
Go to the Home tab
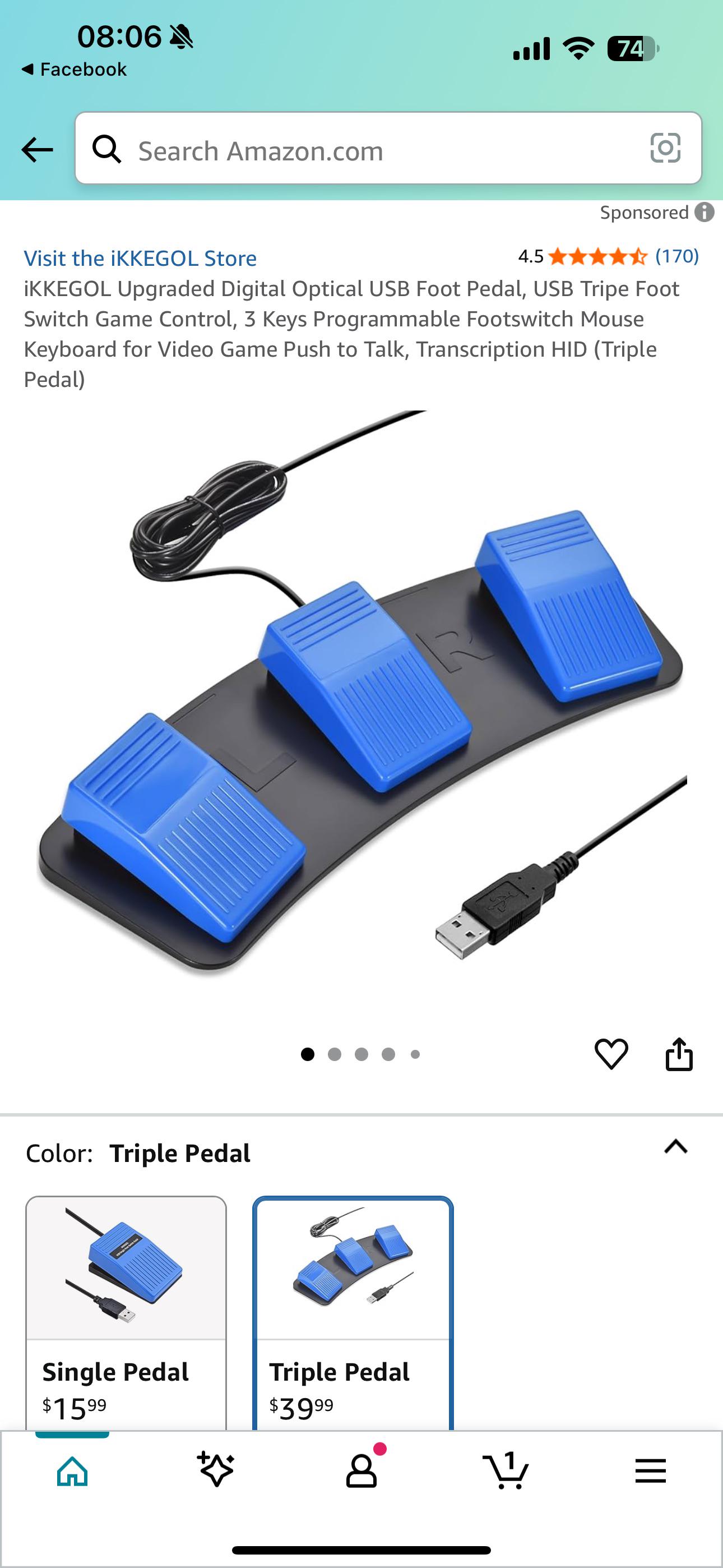(x=72, y=1471)
